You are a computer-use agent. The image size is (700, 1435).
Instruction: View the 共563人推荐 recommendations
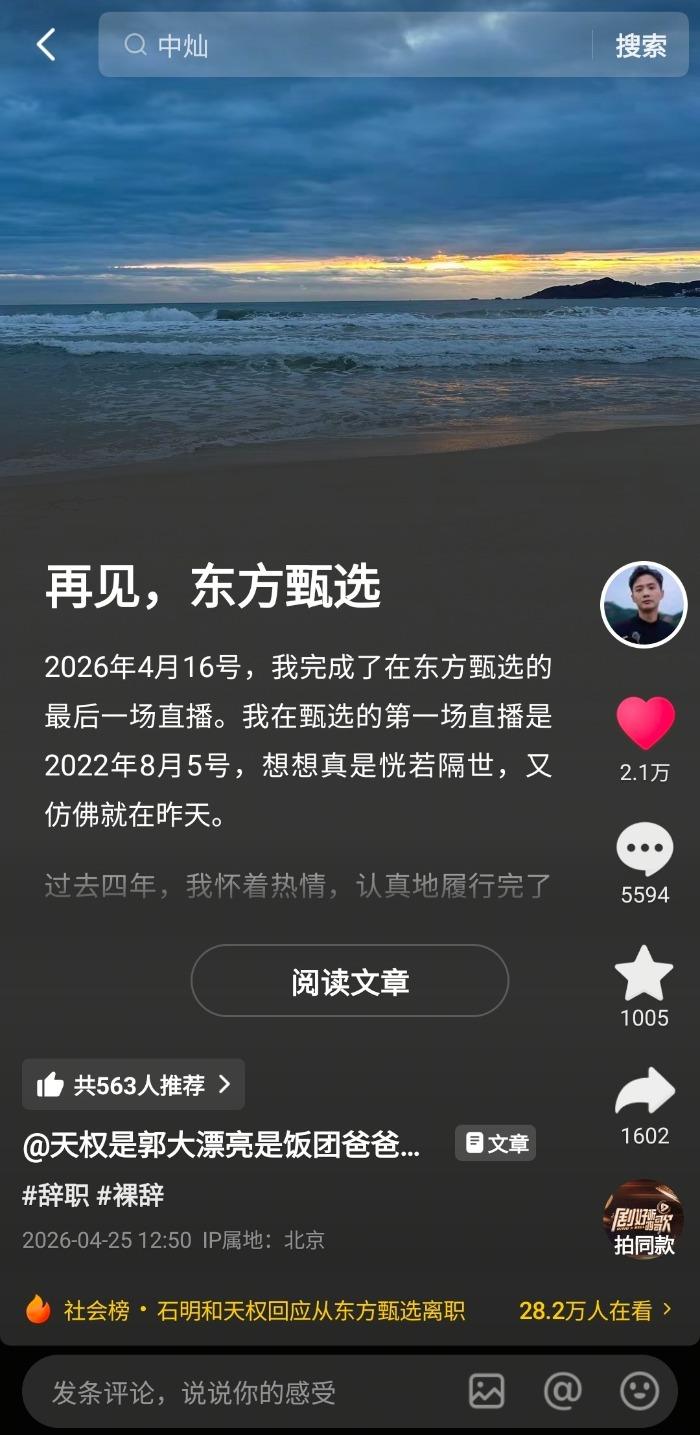pos(133,1085)
